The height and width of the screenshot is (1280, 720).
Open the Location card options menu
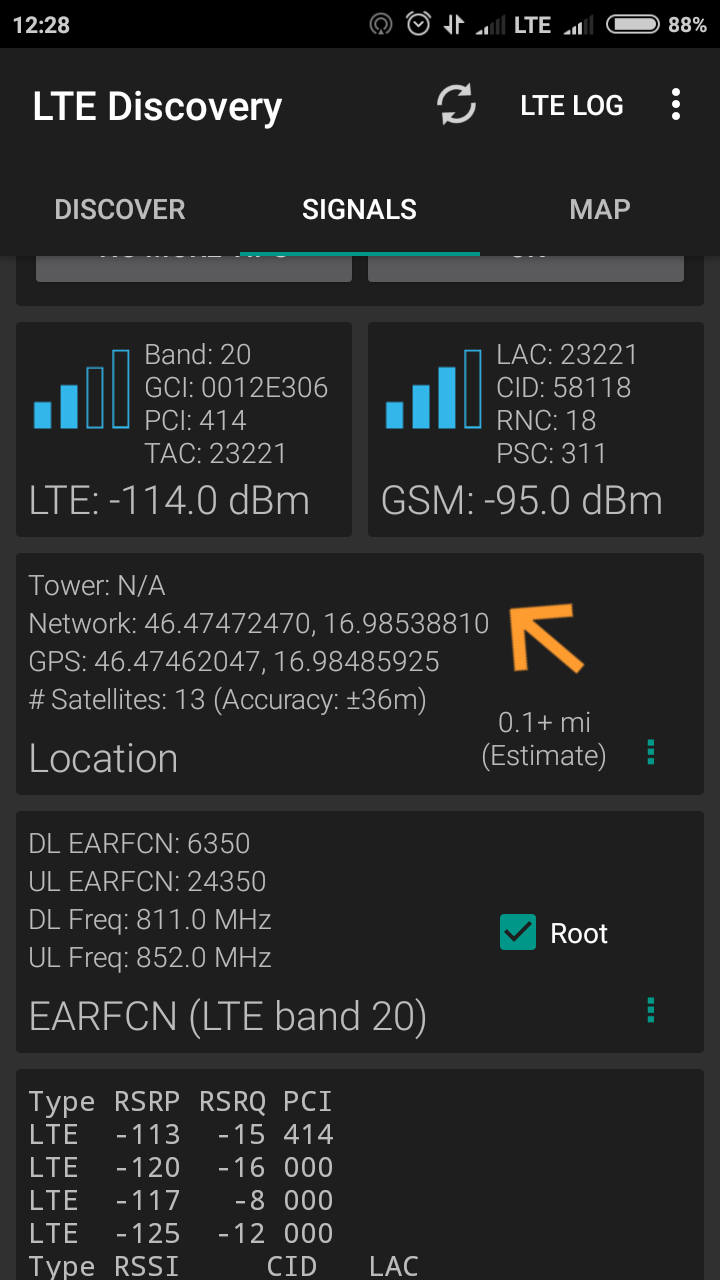tap(651, 752)
